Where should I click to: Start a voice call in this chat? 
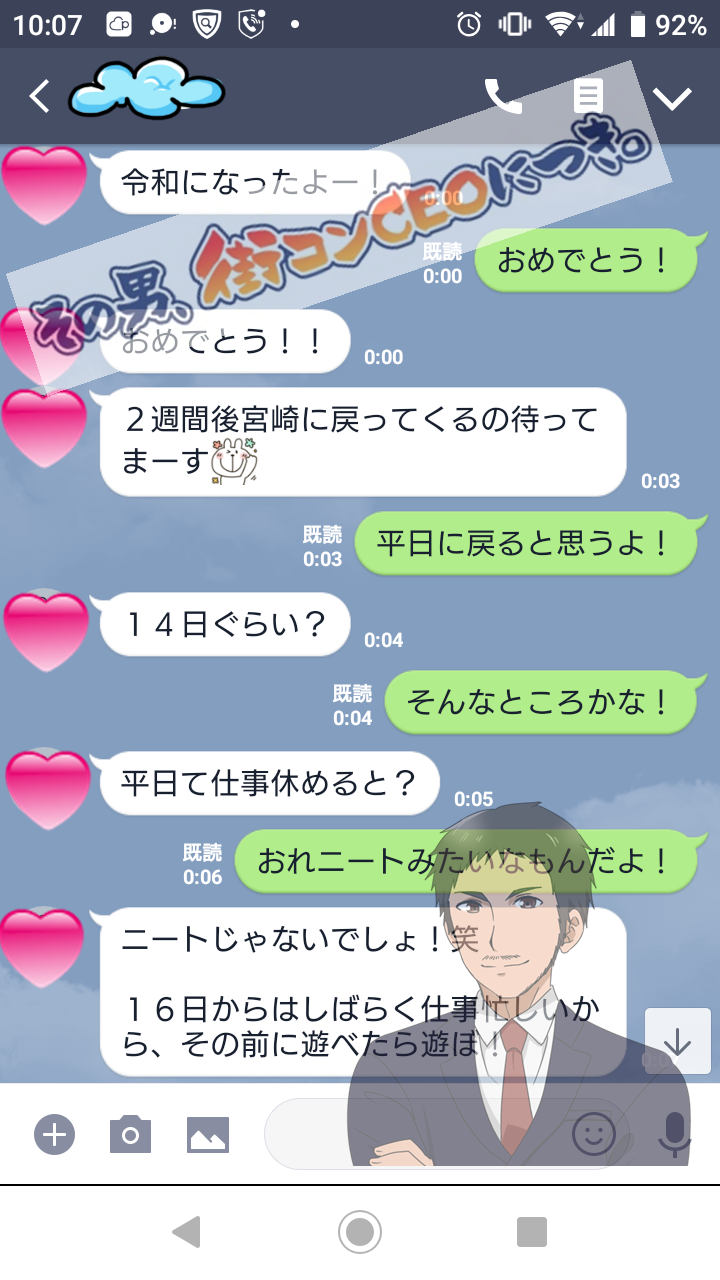[503, 97]
